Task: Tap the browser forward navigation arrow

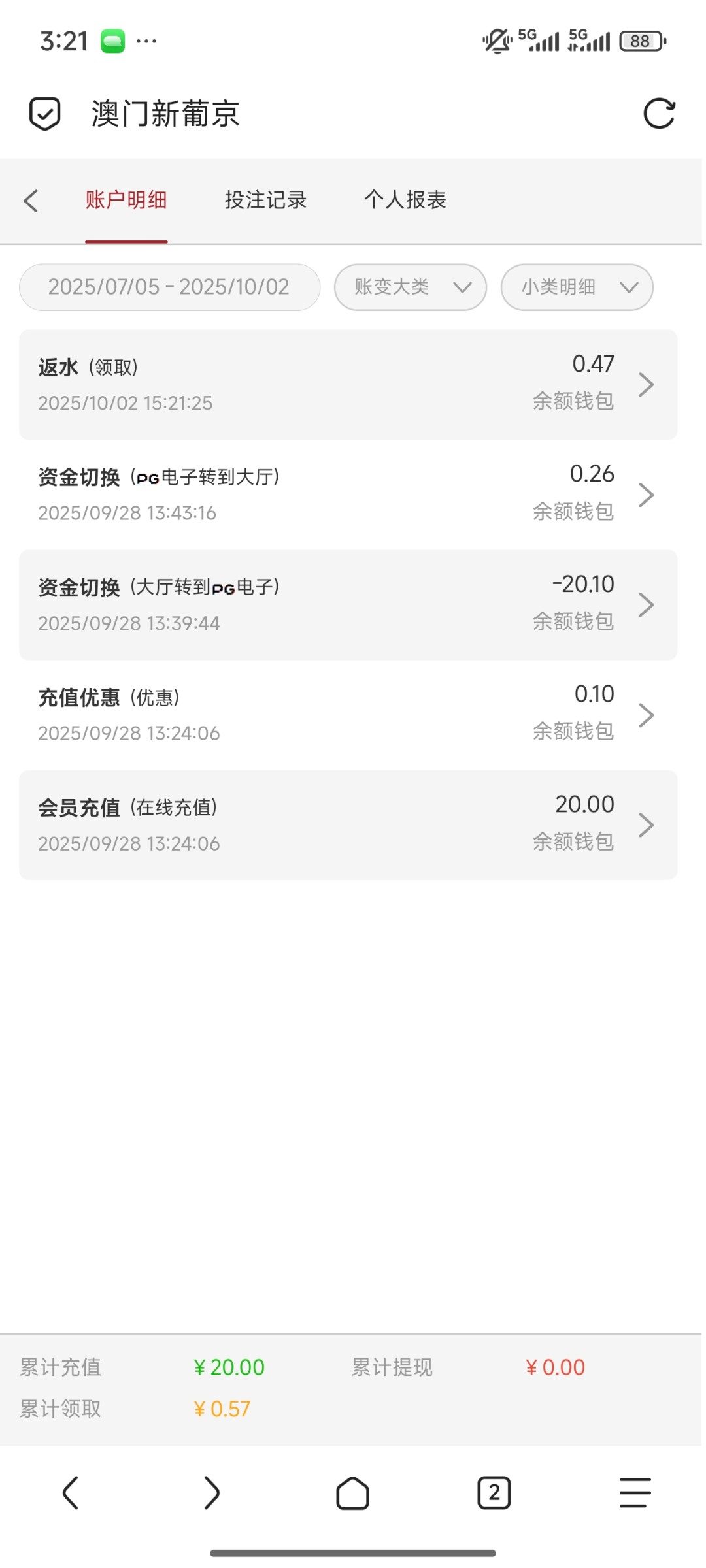Action: pyautogui.click(x=212, y=1493)
